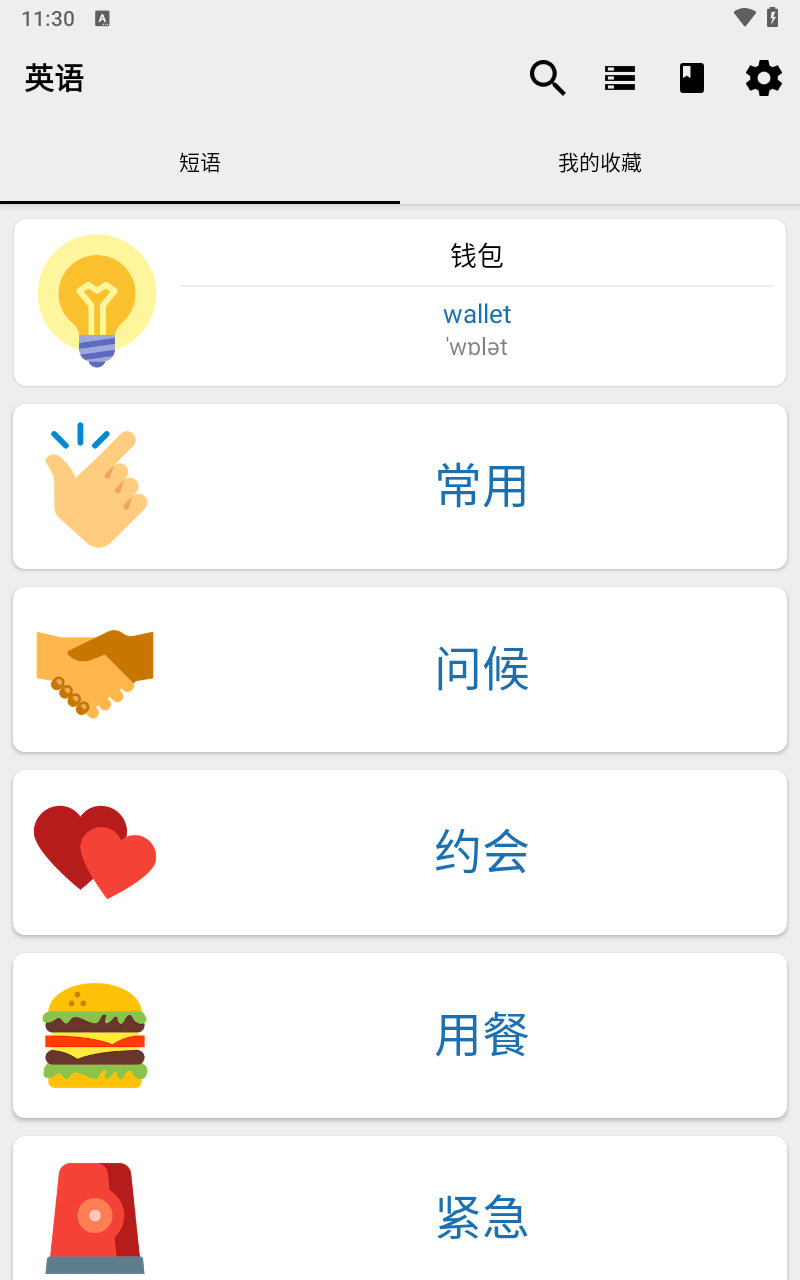Open the 约会 phrase category
Viewport: 800px width, 1280px height.
point(400,852)
